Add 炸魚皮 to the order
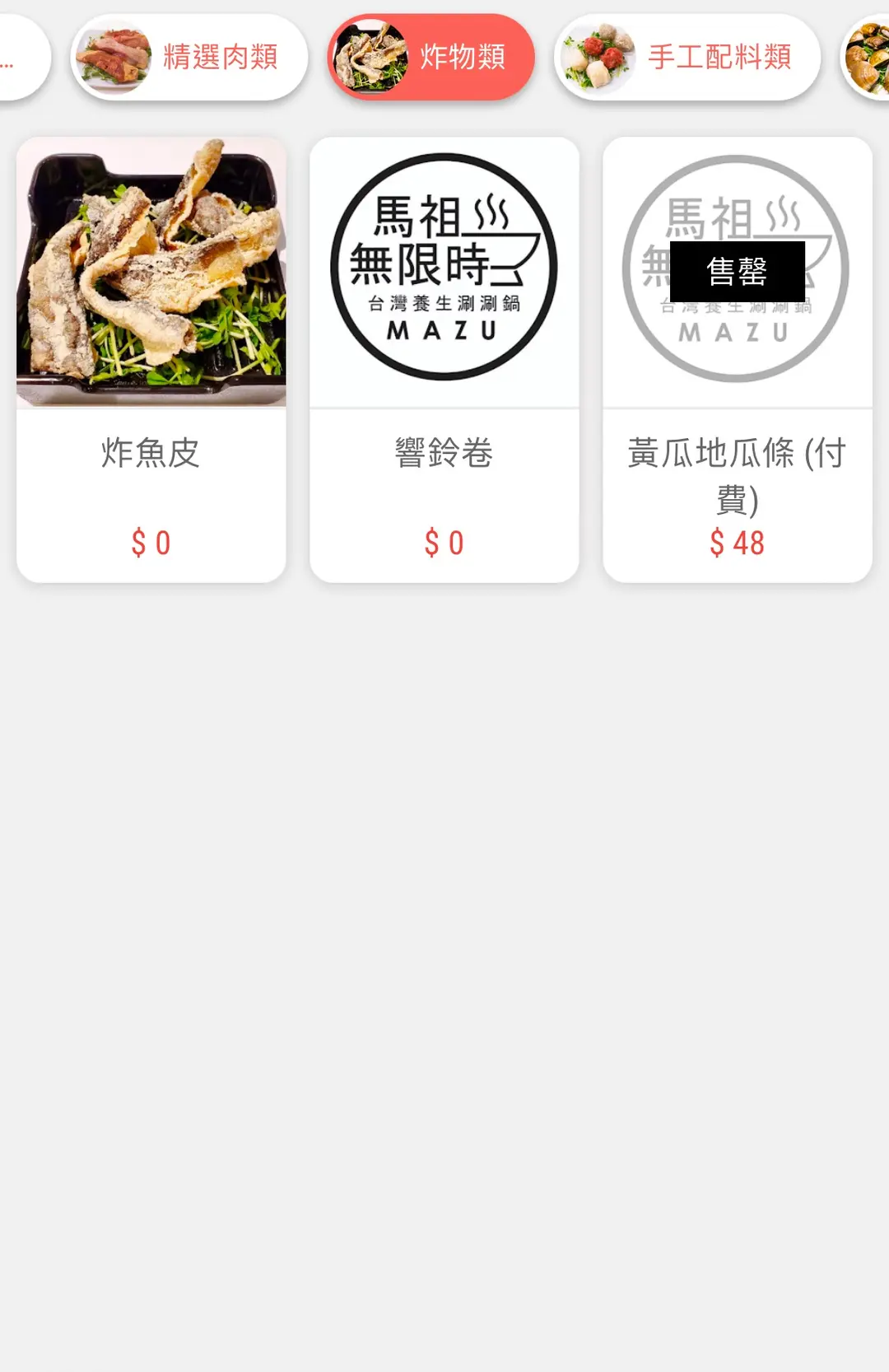Viewport: 889px width, 1372px height. coord(151,359)
